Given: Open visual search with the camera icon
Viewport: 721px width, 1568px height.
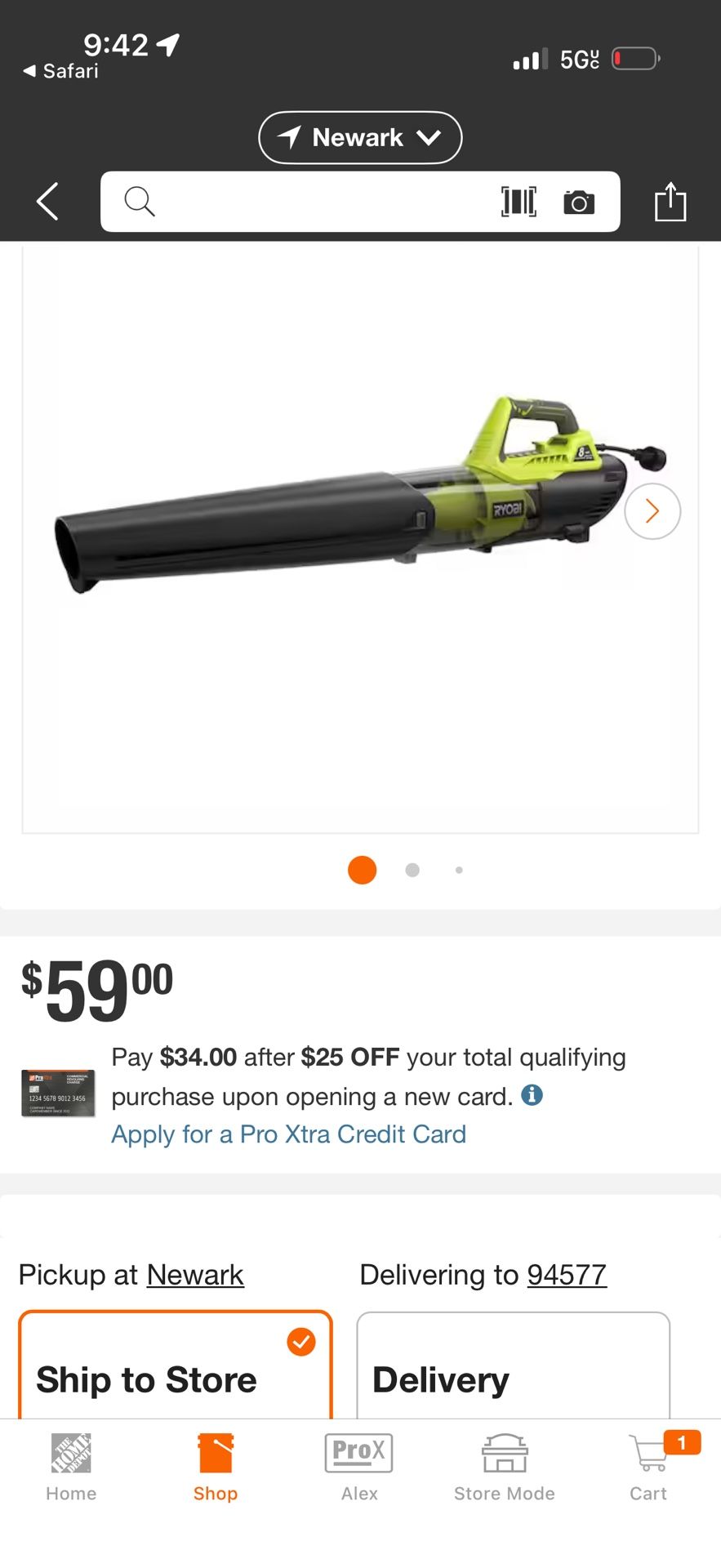Looking at the screenshot, I should coord(580,202).
